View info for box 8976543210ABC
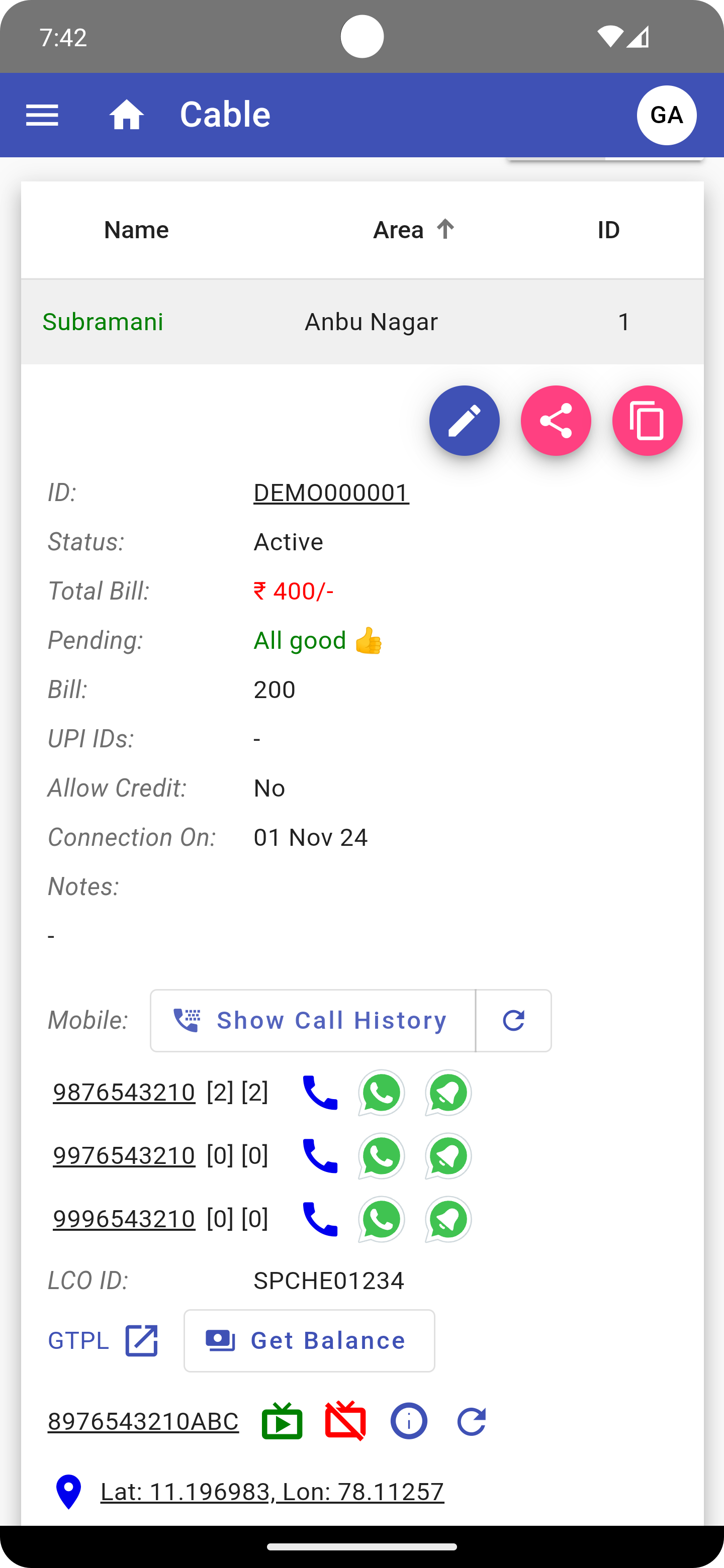The image size is (724, 1568). pyautogui.click(x=409, y=1421)
